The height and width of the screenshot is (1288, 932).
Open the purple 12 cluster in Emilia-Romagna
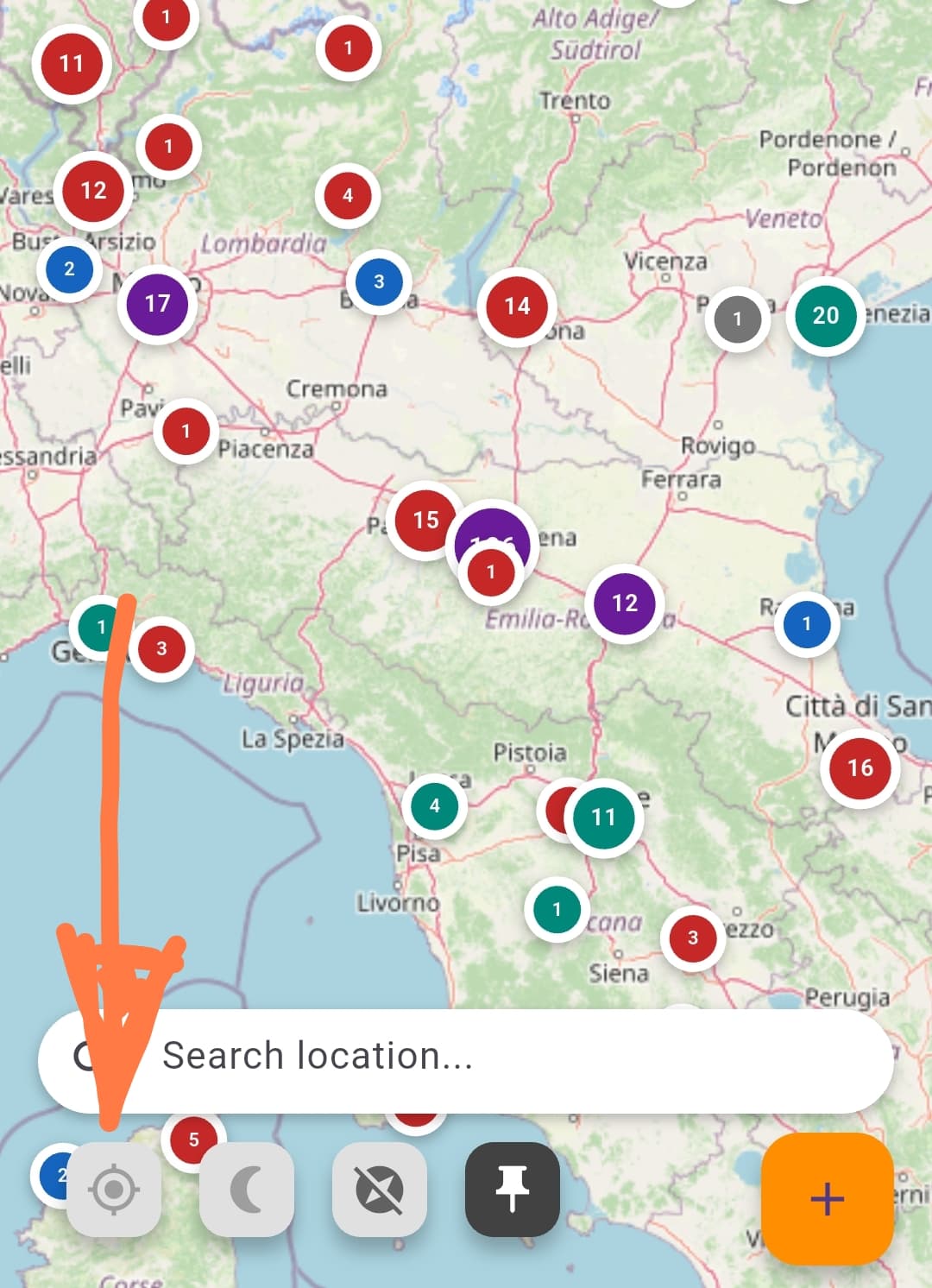624,603
